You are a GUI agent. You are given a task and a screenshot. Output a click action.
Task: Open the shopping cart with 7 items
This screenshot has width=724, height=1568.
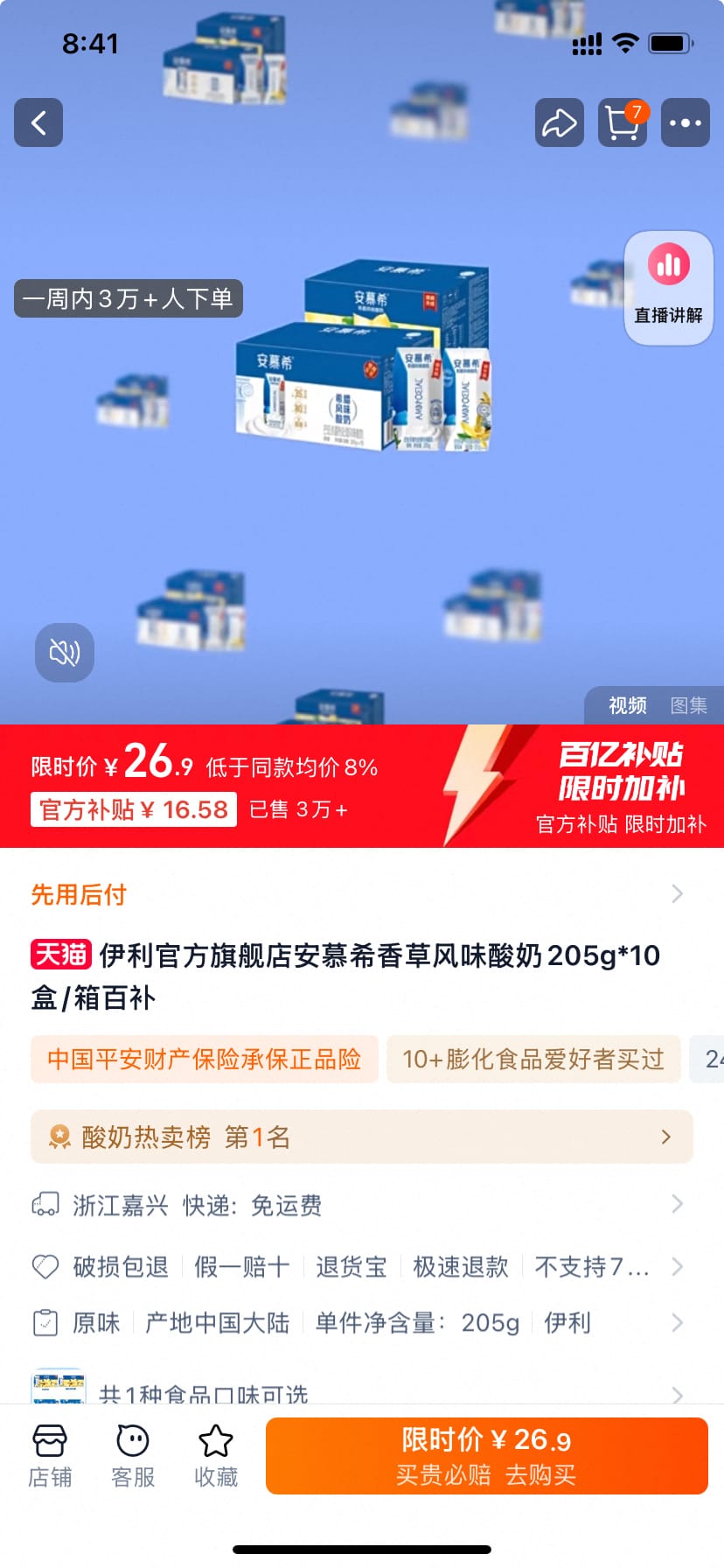(622, 122)
